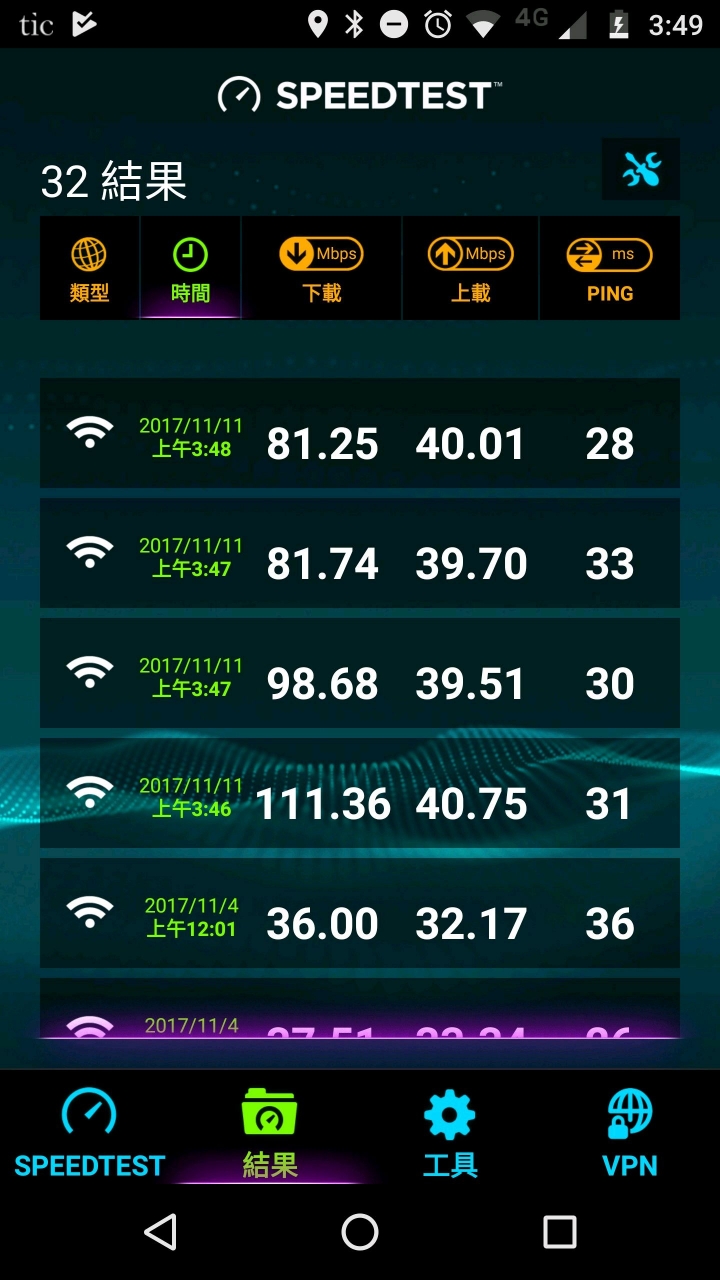
Task: Open the tools wrench icon
Action: click(x=641, y=170)
